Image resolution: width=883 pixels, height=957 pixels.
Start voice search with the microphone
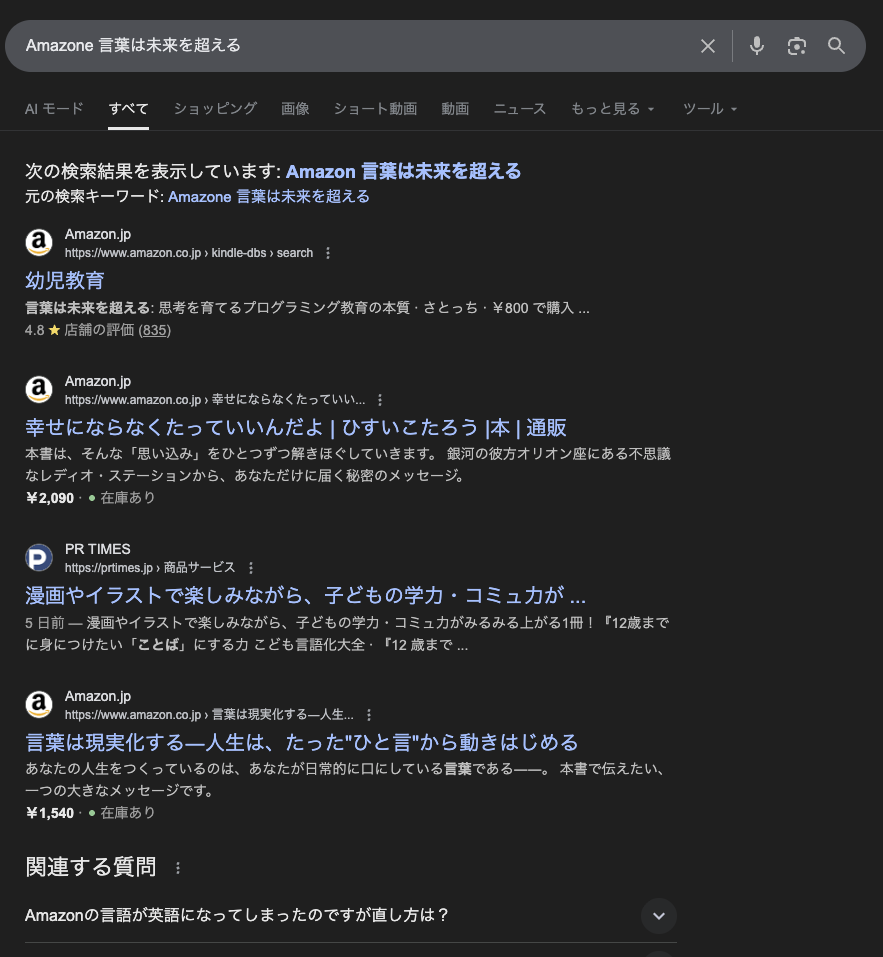click(757, 46)
